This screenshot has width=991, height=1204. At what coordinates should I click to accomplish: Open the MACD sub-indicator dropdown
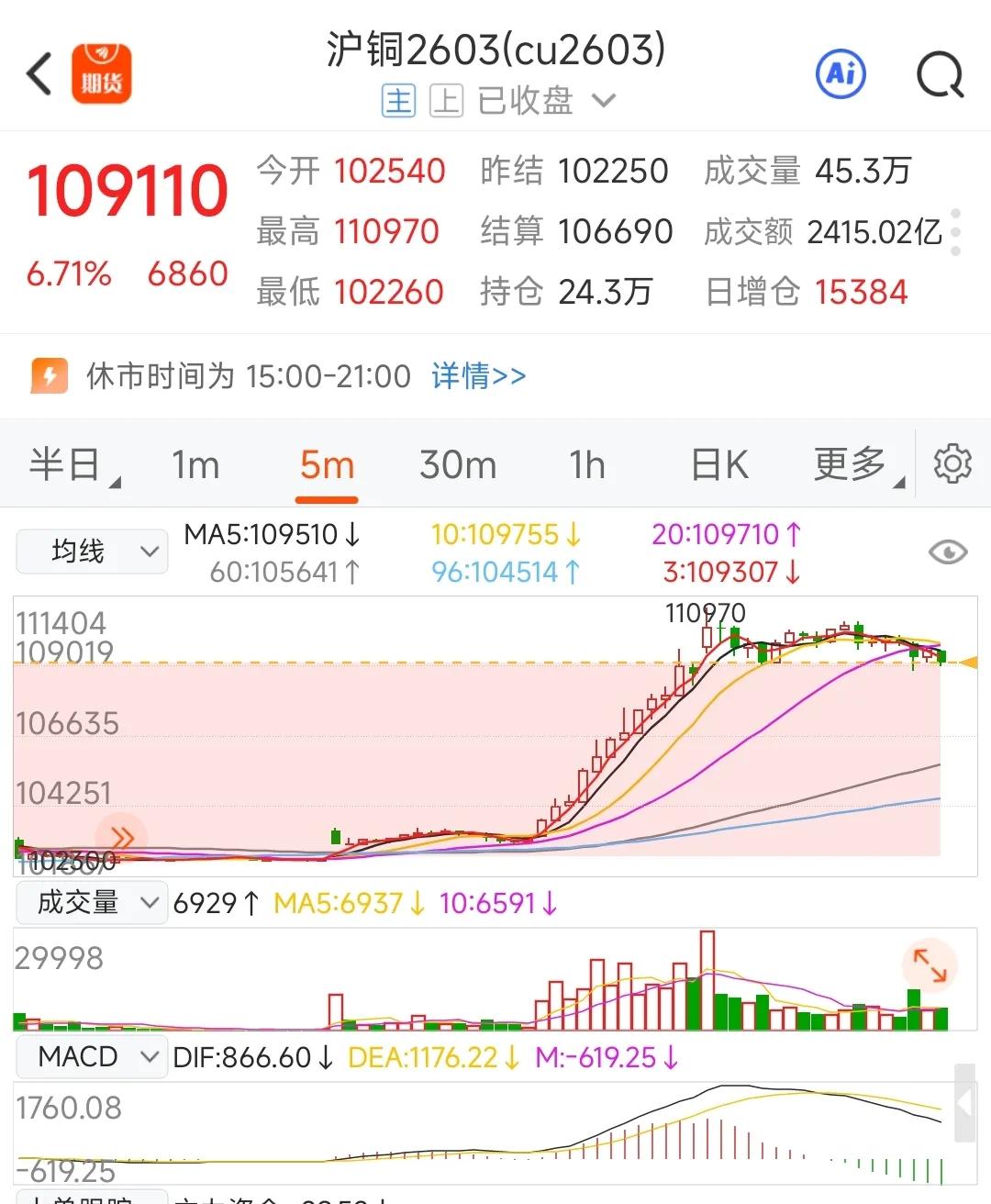[93, 1057]
